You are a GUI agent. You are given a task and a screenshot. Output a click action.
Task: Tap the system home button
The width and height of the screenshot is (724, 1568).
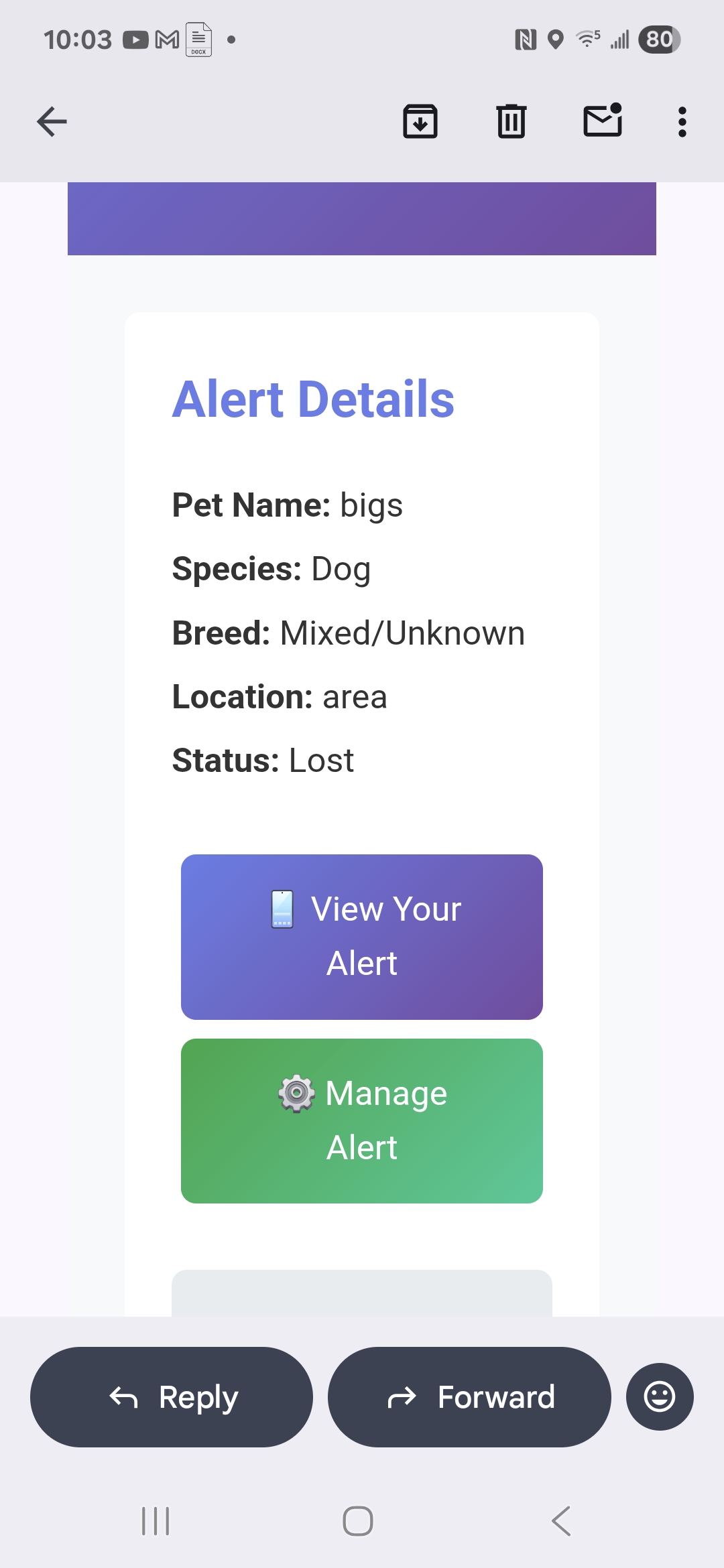pyautogui.click(x=358, y=1521)
